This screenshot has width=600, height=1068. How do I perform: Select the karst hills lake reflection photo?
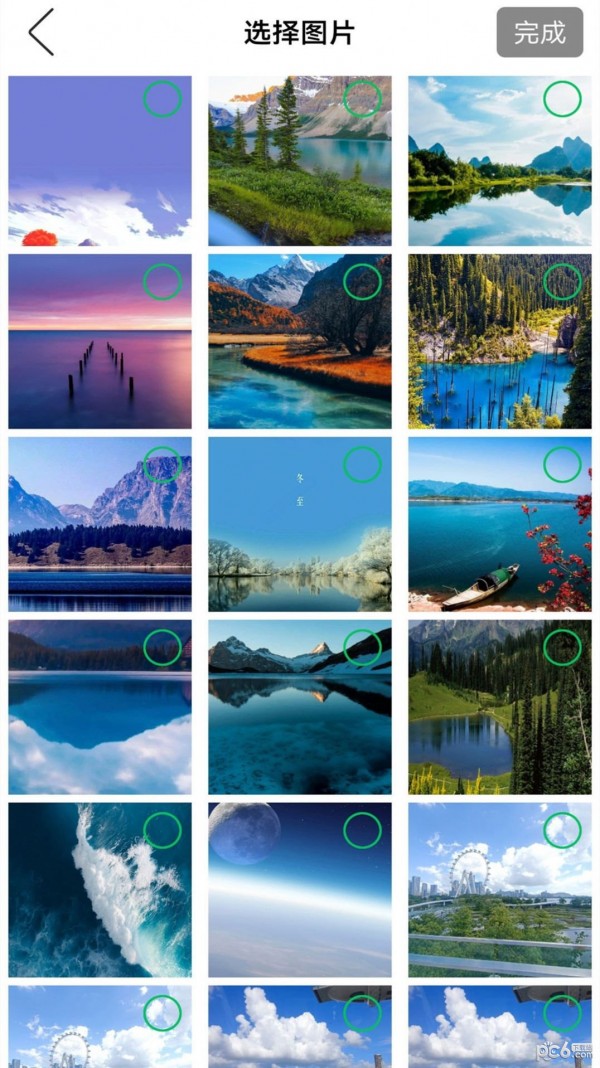562,99
